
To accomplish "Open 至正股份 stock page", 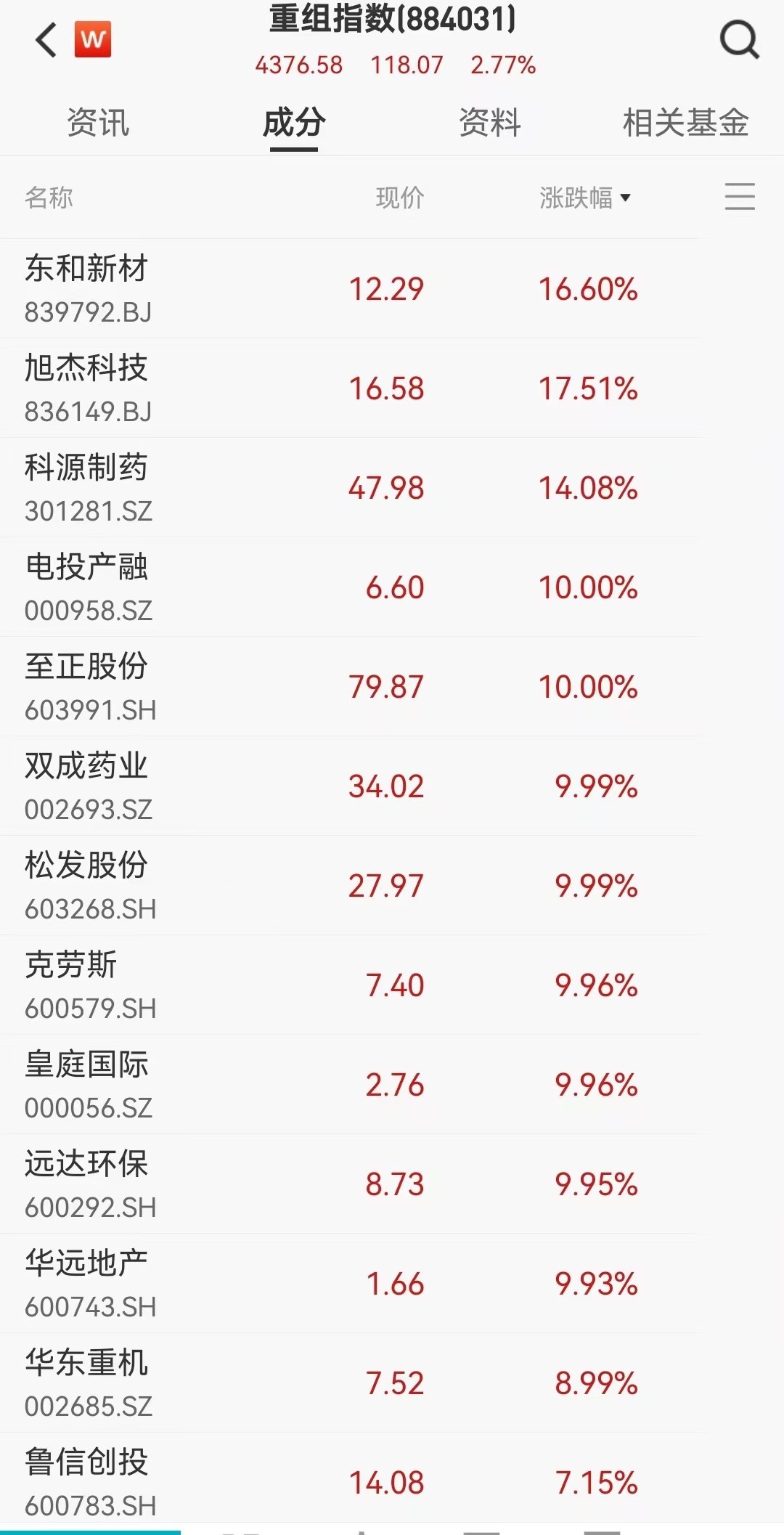I will coord(348,686).
